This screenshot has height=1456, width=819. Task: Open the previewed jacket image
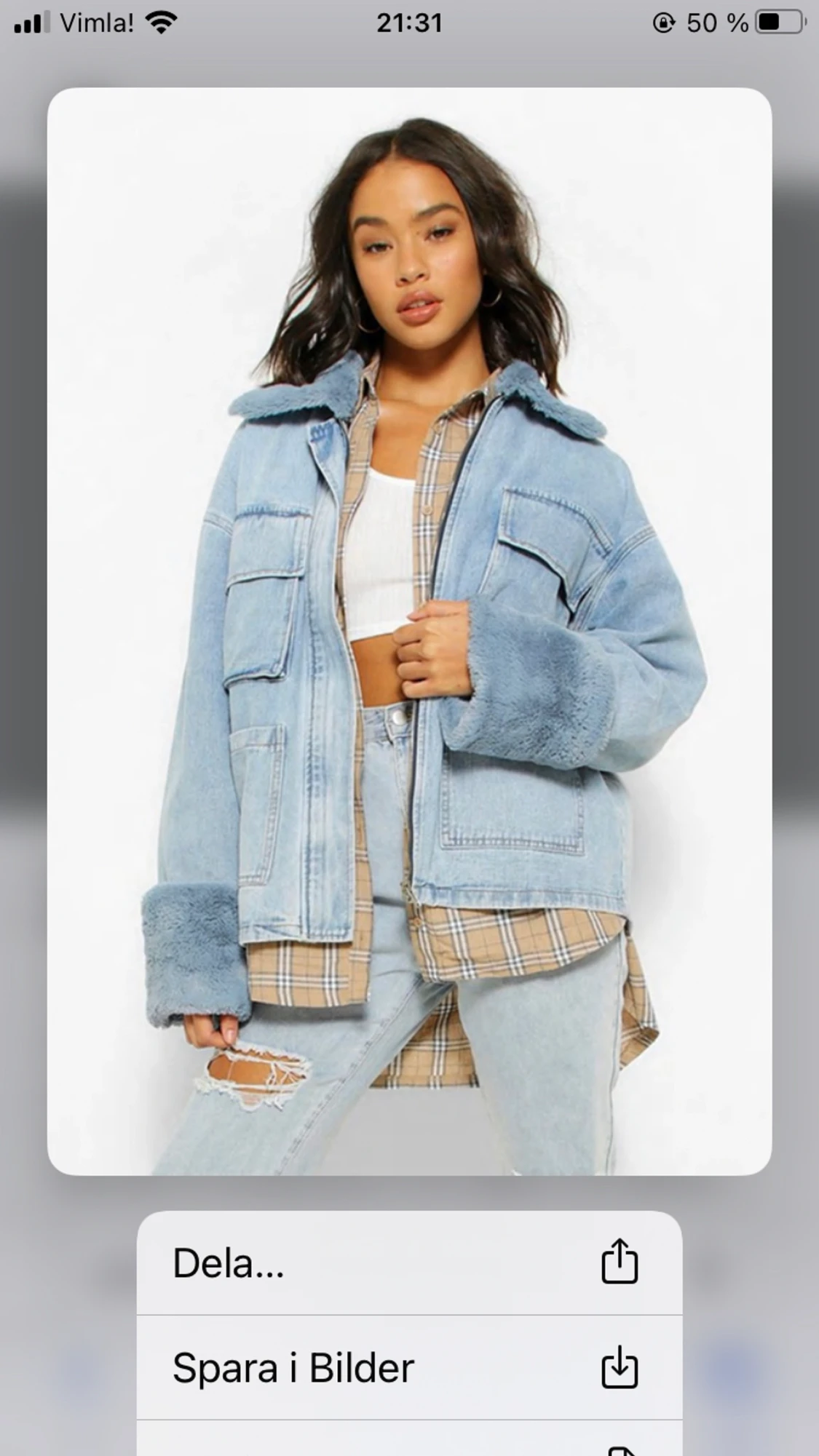point(409,632)
